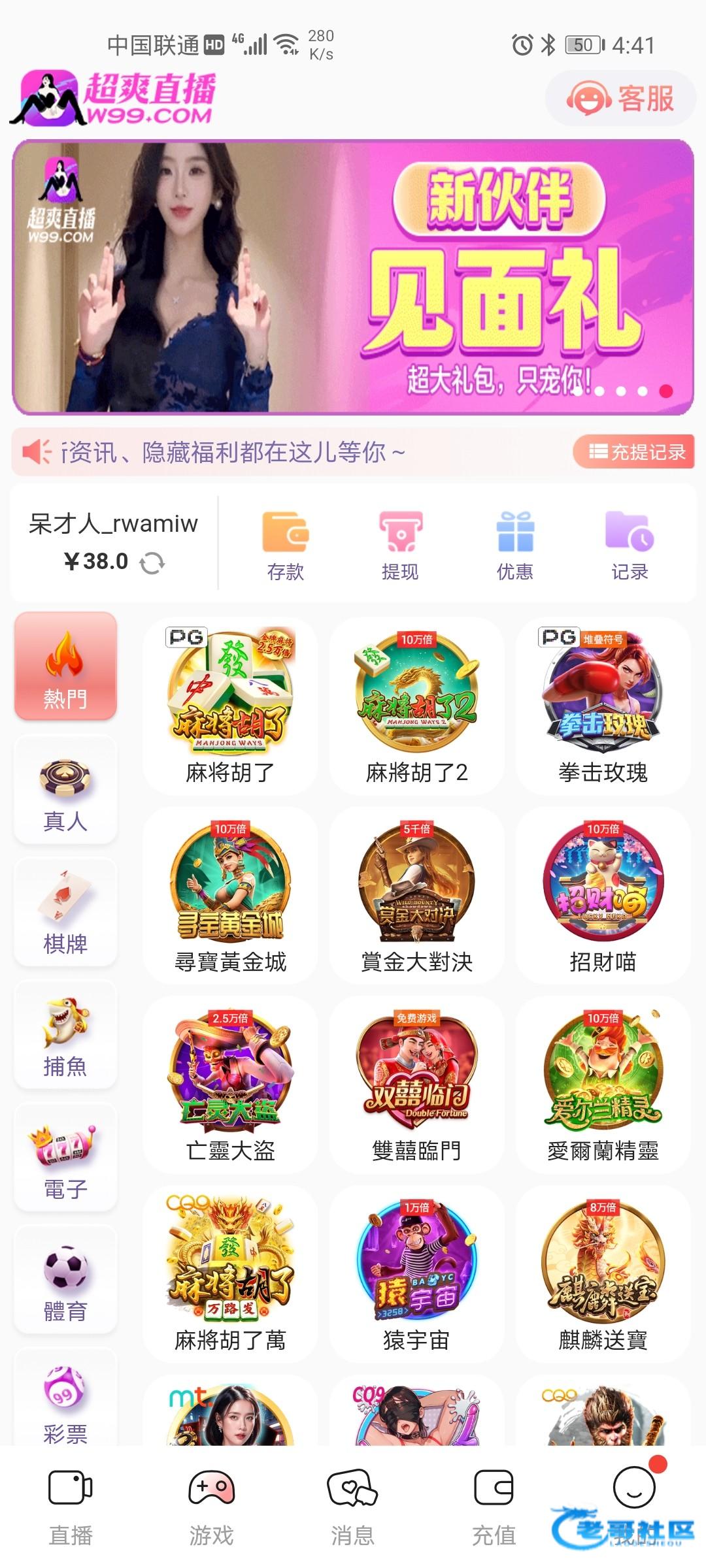Screen dimensions: 706x1568
Task: Select the 真人 category
Action: click(65, 791)
